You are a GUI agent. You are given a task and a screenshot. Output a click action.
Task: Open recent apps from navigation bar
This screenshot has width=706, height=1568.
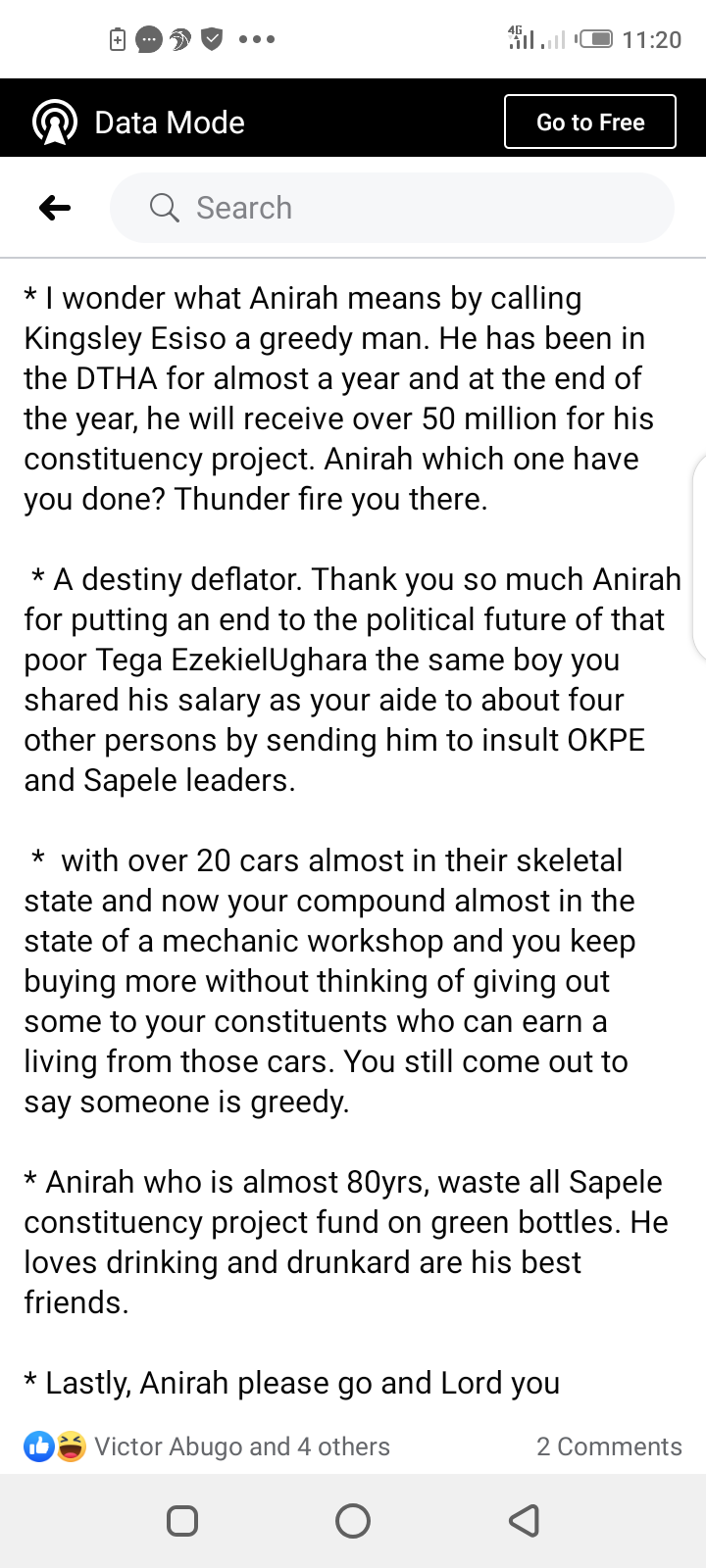click(182, 1521)
